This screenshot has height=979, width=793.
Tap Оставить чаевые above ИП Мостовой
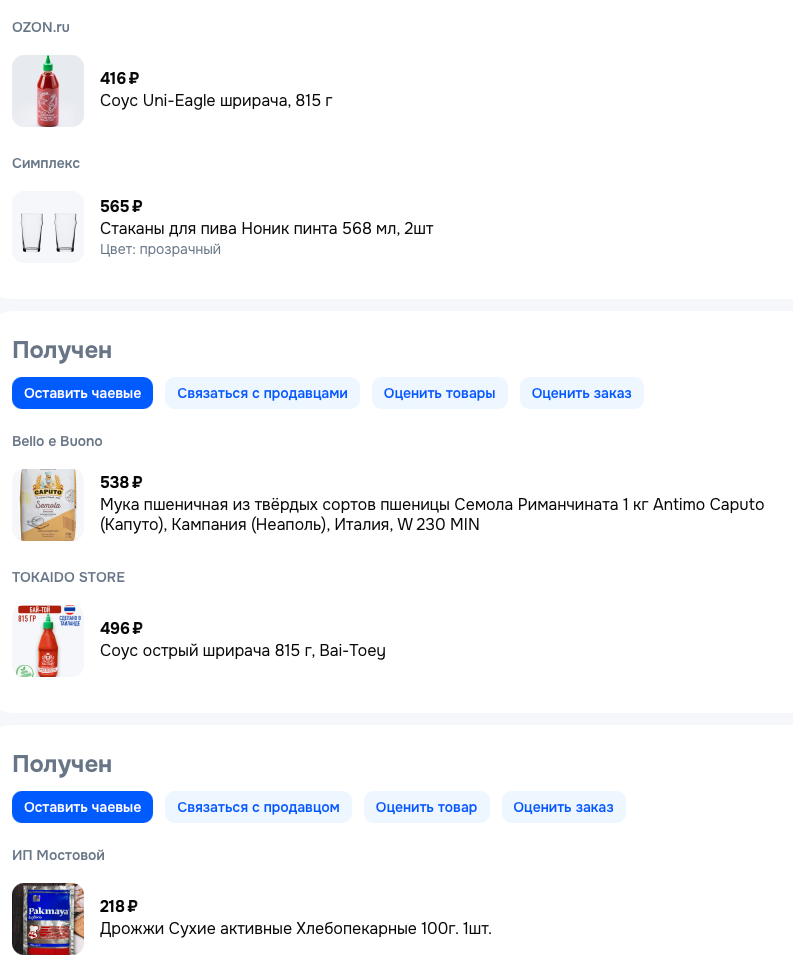click(x=82, y=807)
